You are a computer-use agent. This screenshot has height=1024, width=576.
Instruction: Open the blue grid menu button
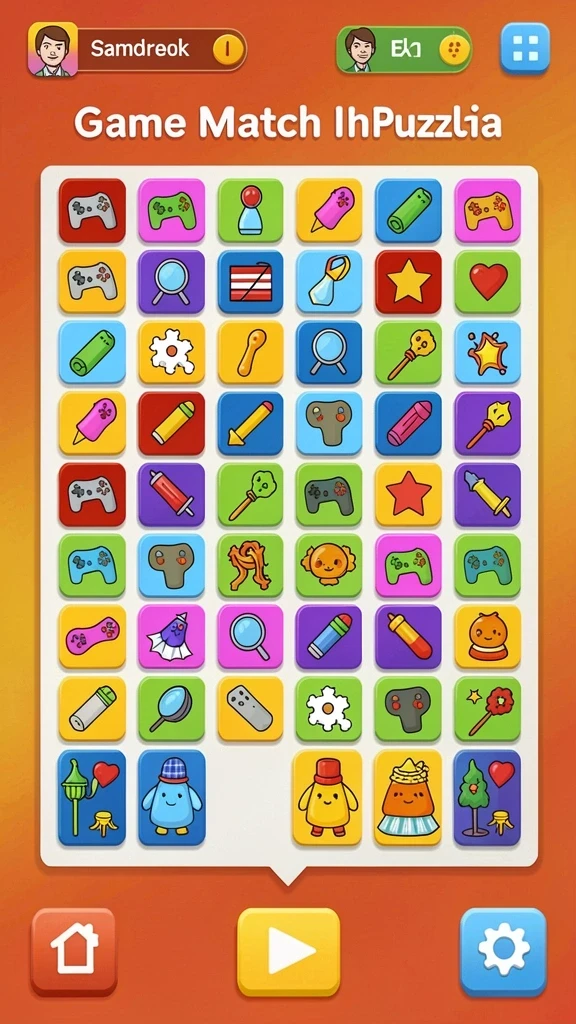click(525, 48)
